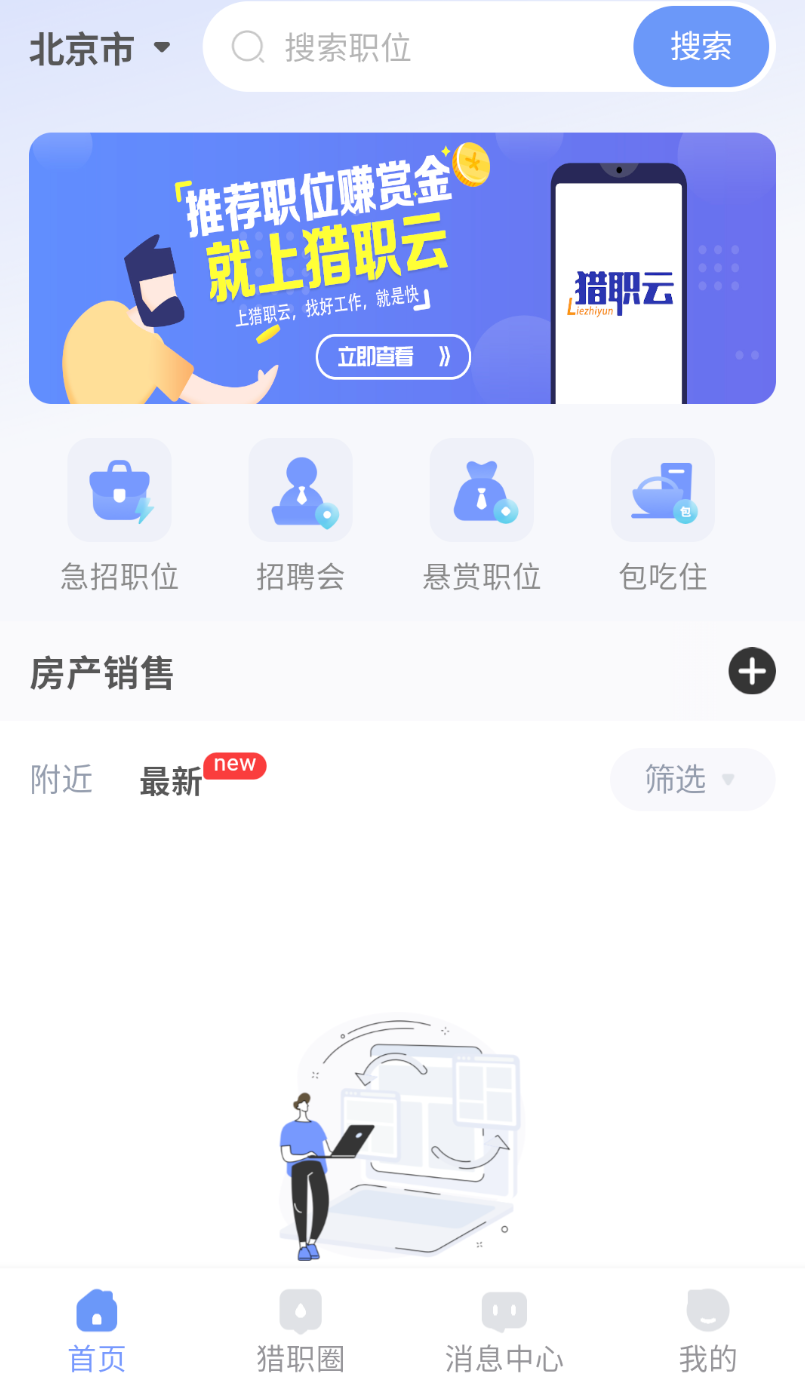Switch to the 附近 nearby tab
805x1383 pixels.
(x=61, y=780)
